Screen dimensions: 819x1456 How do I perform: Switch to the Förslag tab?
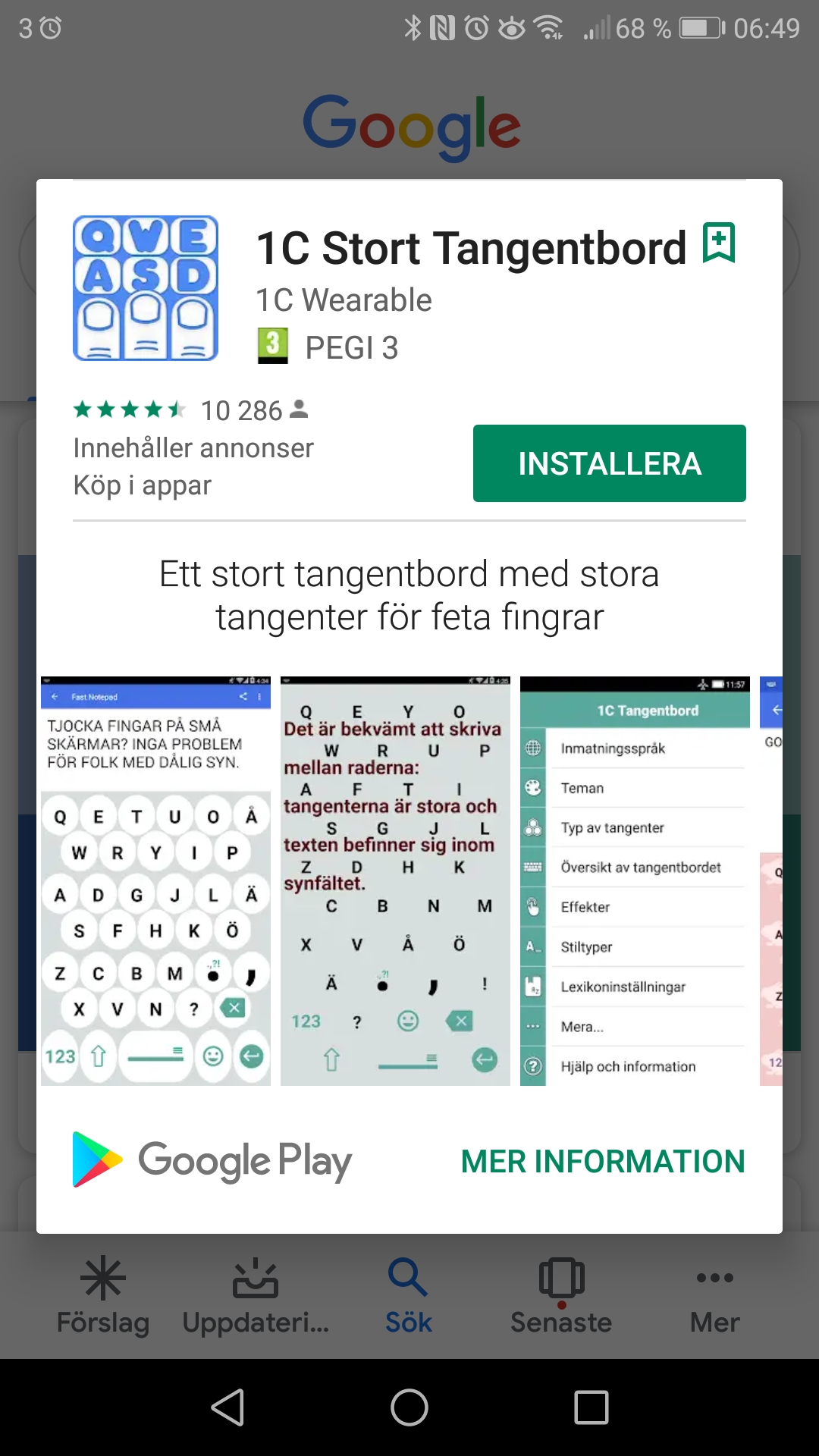103,1295
